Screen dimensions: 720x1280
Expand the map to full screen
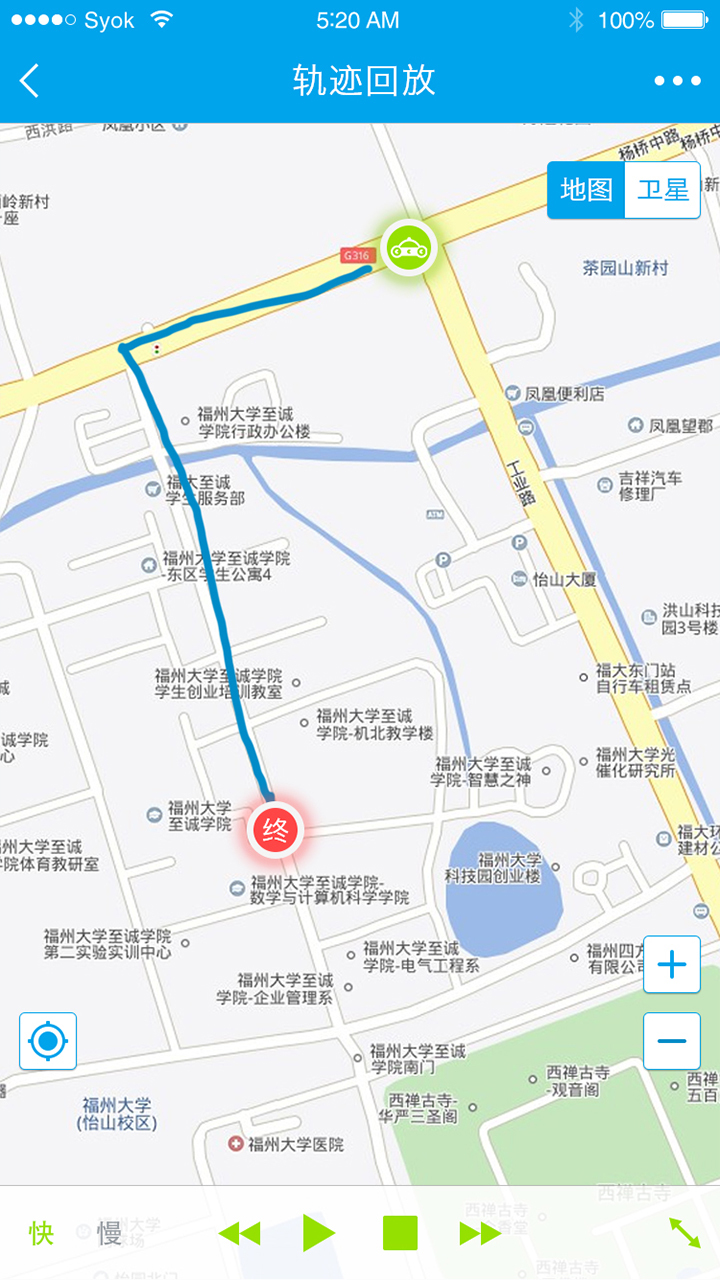point(685,1233)
